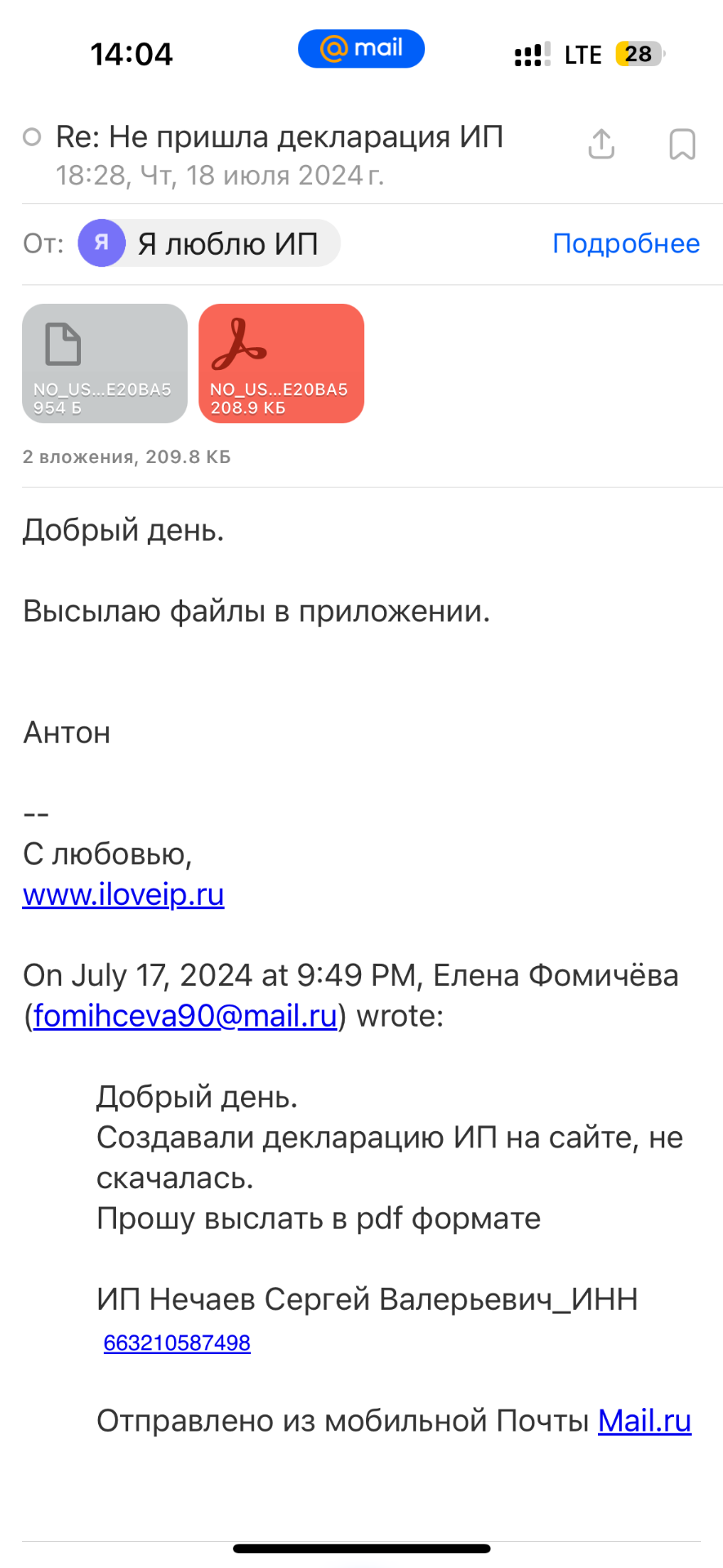Mark the email as unread with the circle

(x=32, y=137)
